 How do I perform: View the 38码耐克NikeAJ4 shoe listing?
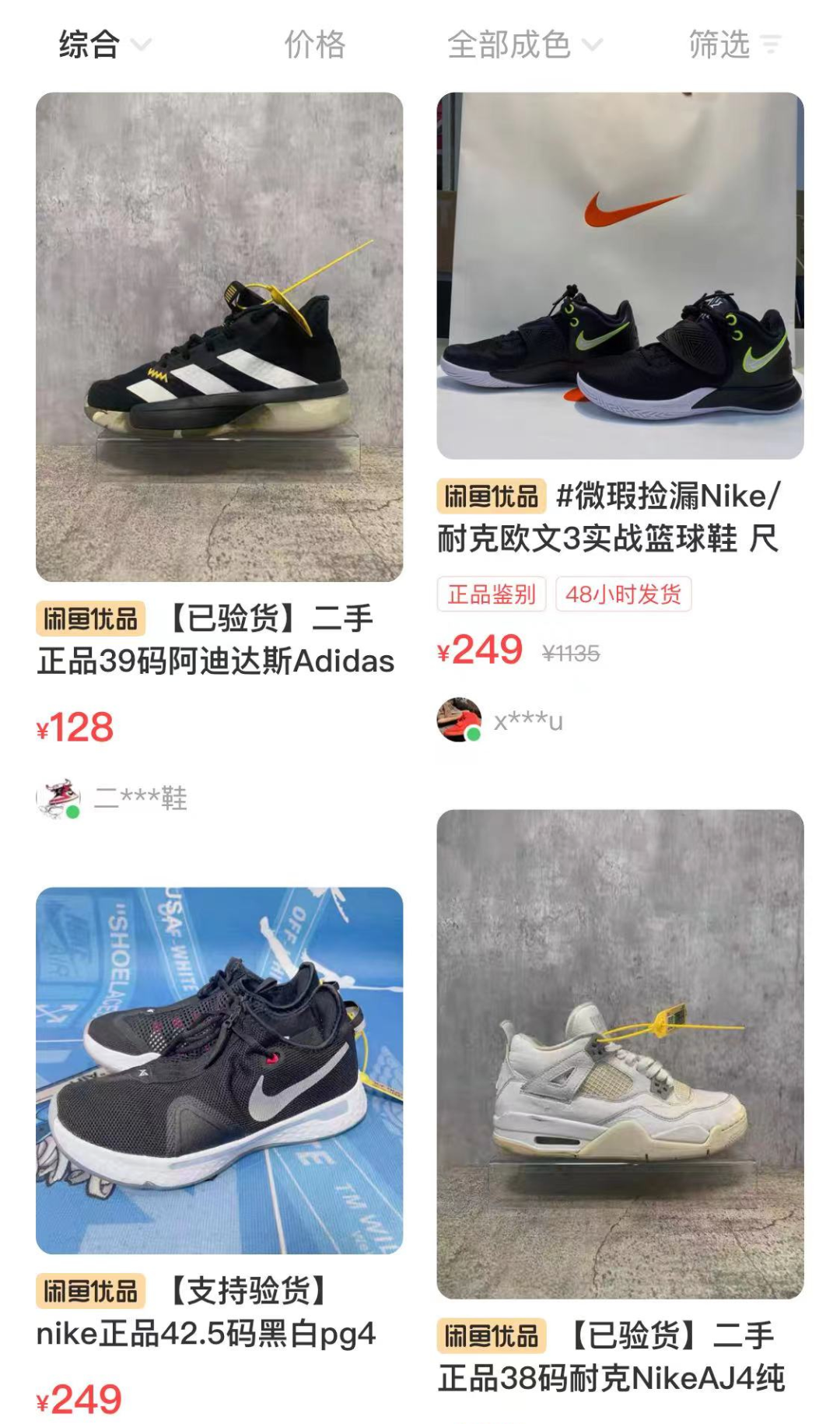click(620, 1054)
